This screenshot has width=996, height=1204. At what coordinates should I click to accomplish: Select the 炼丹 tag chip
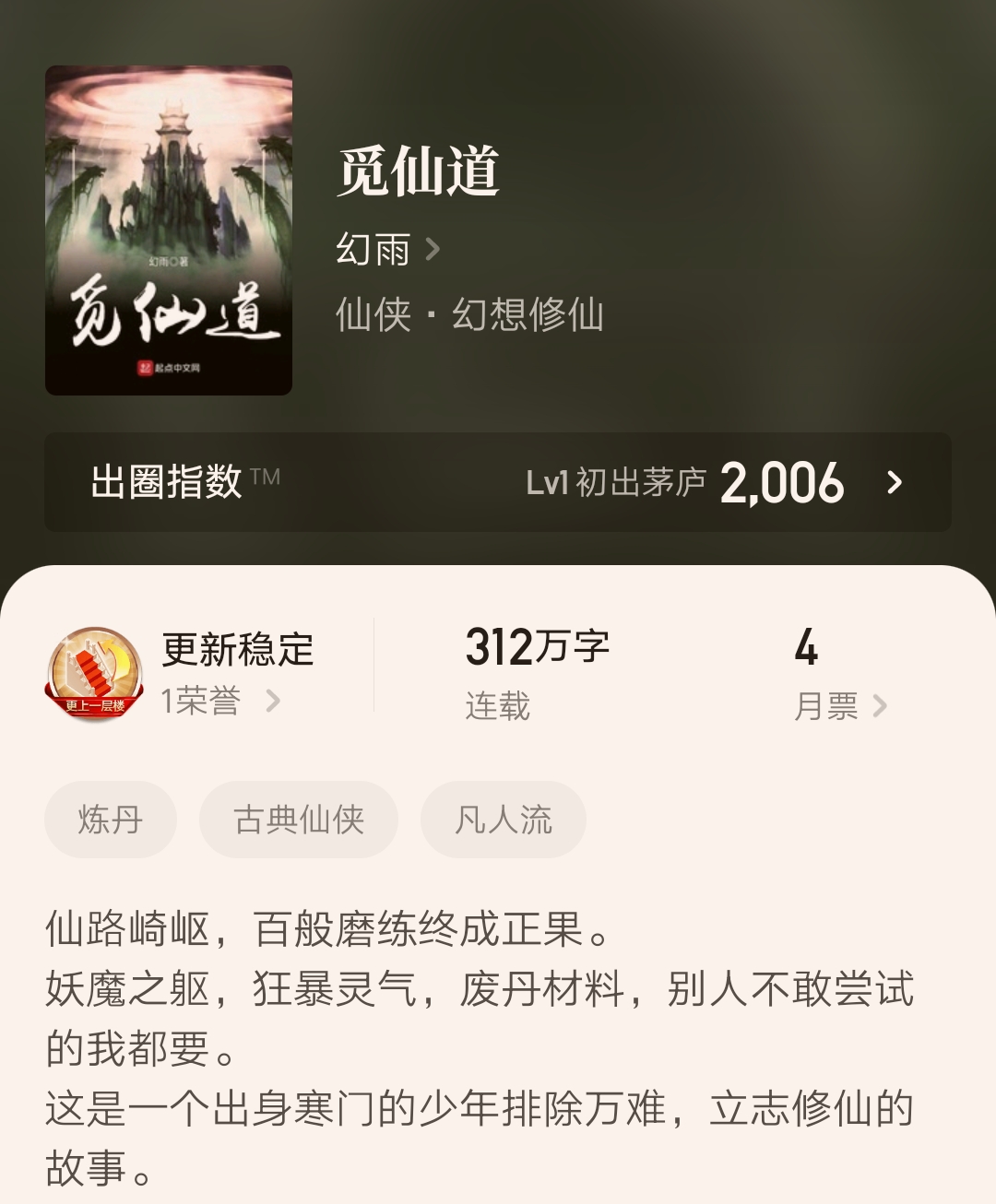point(111,820)
